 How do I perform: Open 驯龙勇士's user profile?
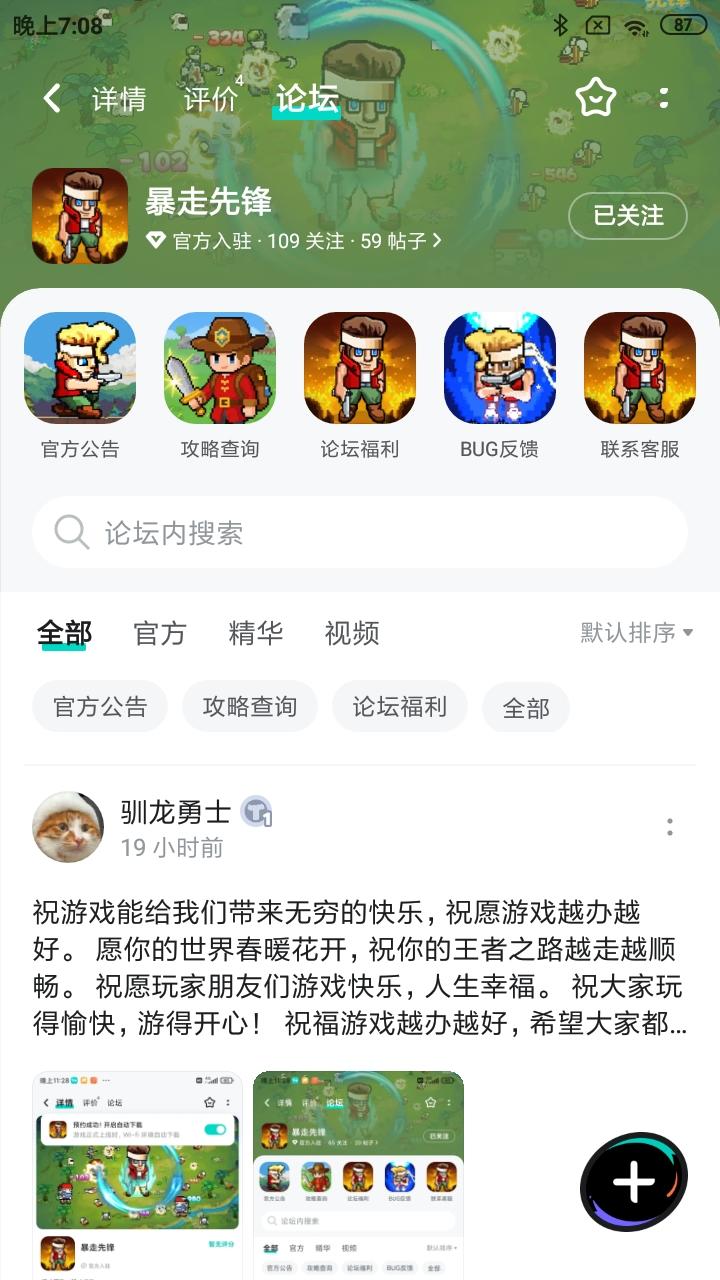pyautogui.click(x=65, y=827)
